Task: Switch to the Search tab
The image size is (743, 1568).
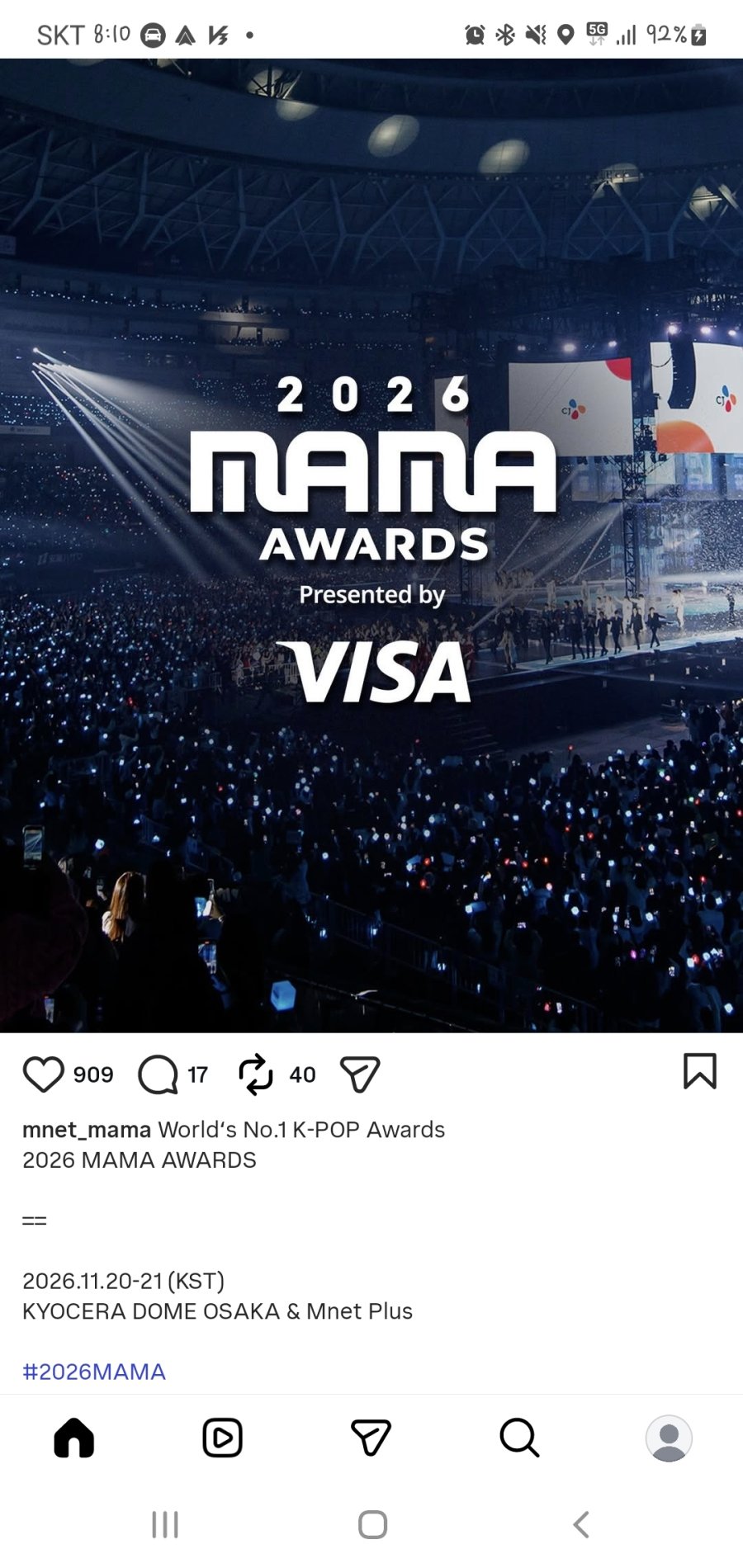Action: (x=519, y=1438)
